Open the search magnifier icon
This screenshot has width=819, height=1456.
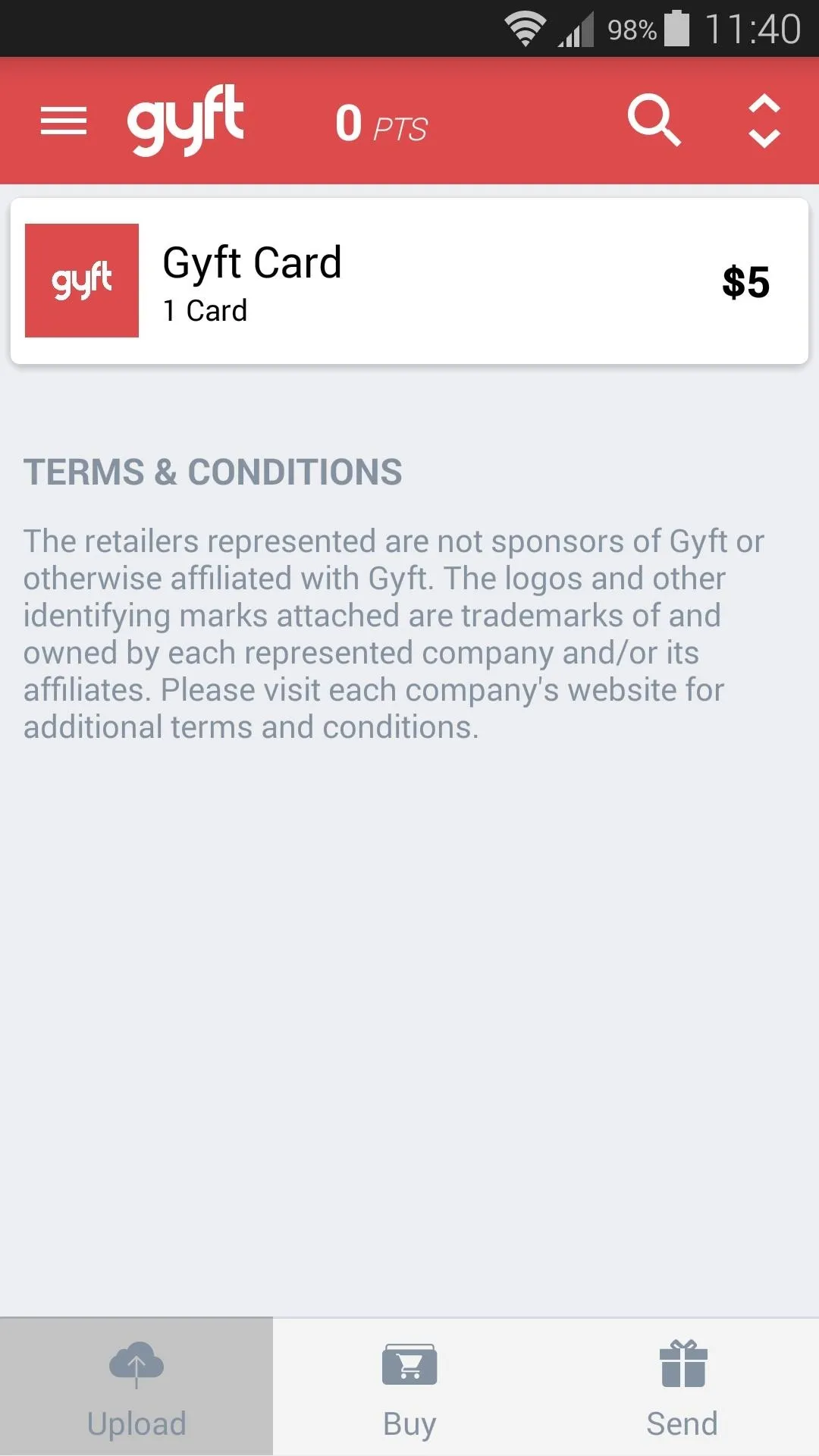pos(654,121)
